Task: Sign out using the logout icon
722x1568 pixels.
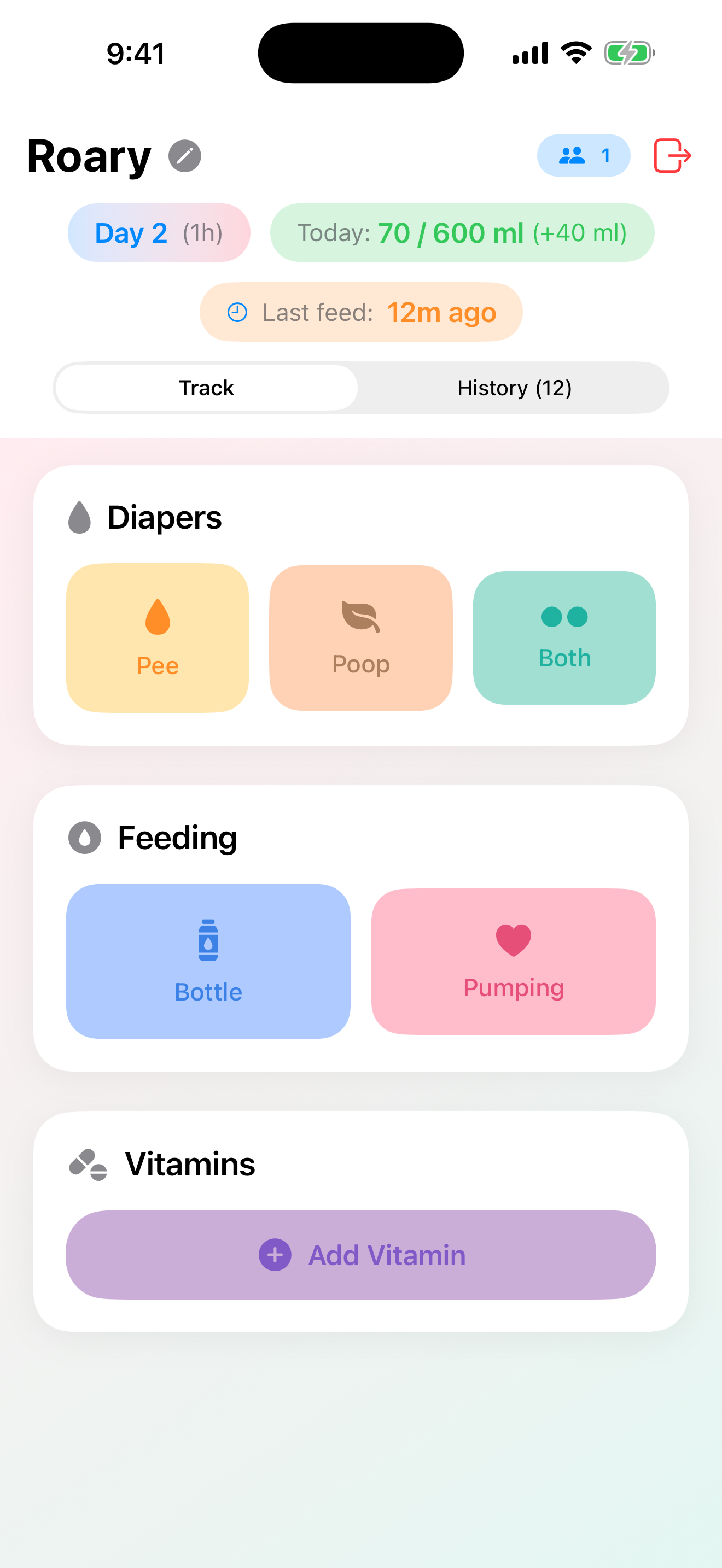Action: tap(672, 155)
